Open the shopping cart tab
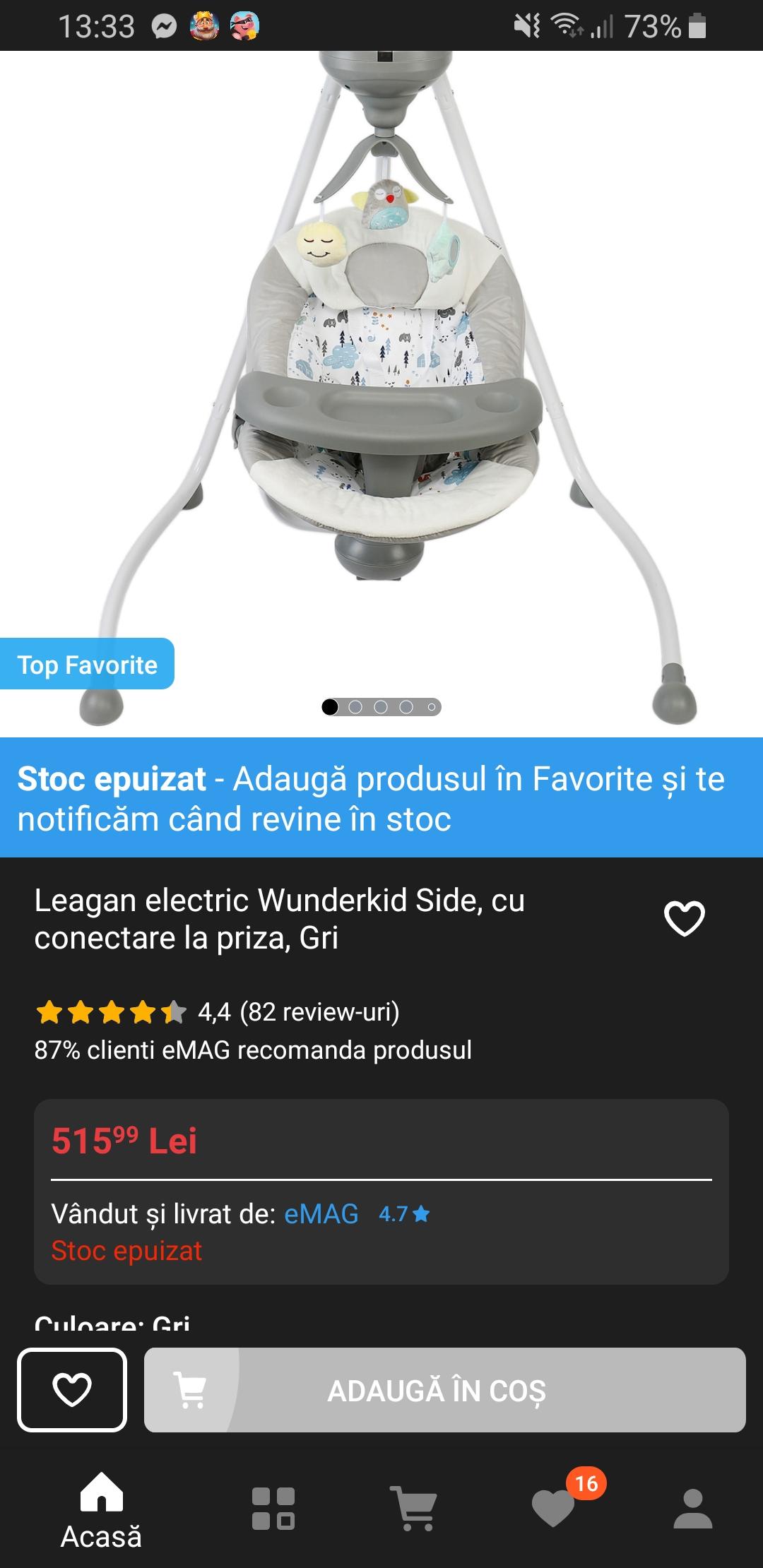This screenshot has width=763, height=1568. (414, 1509)
